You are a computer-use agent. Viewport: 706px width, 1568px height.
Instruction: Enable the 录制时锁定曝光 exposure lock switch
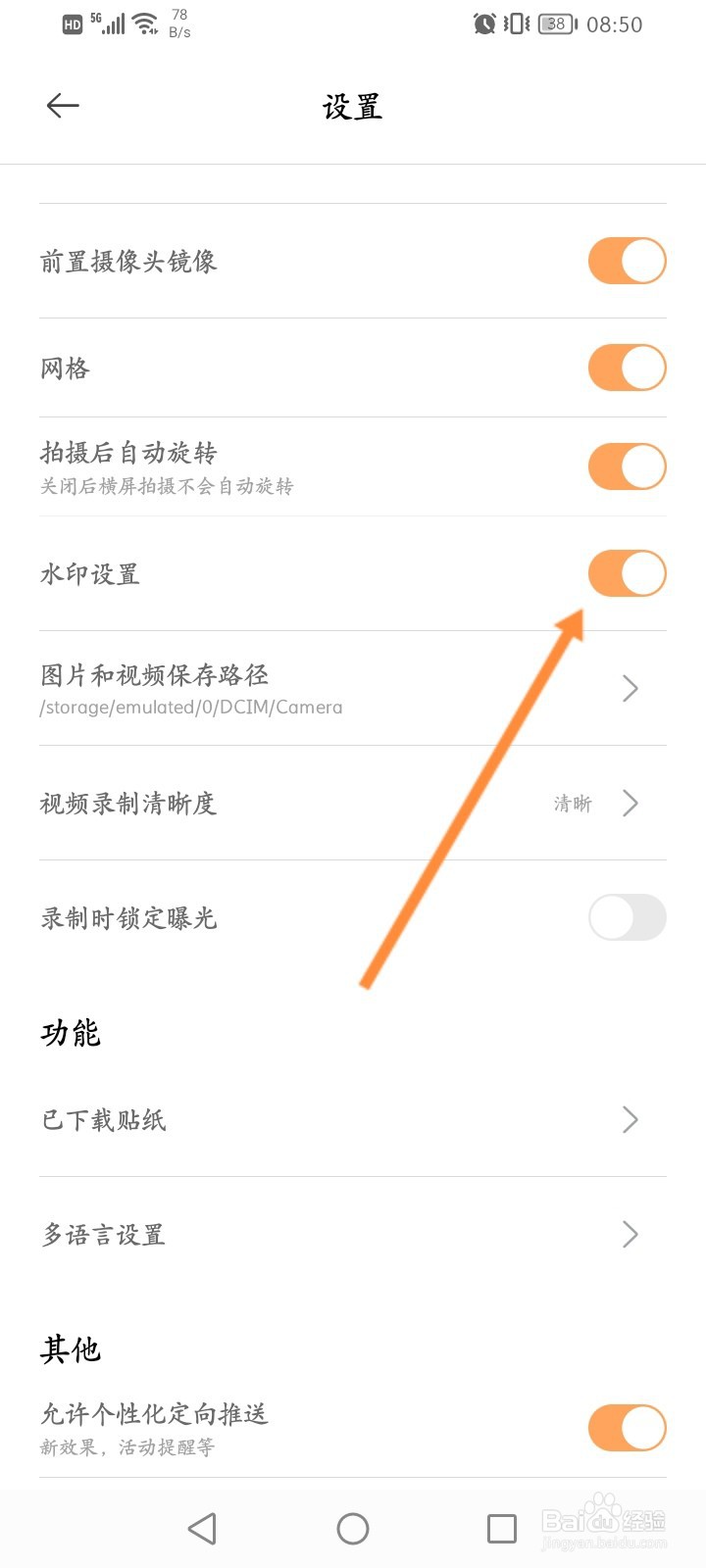(x=627, y=917)
